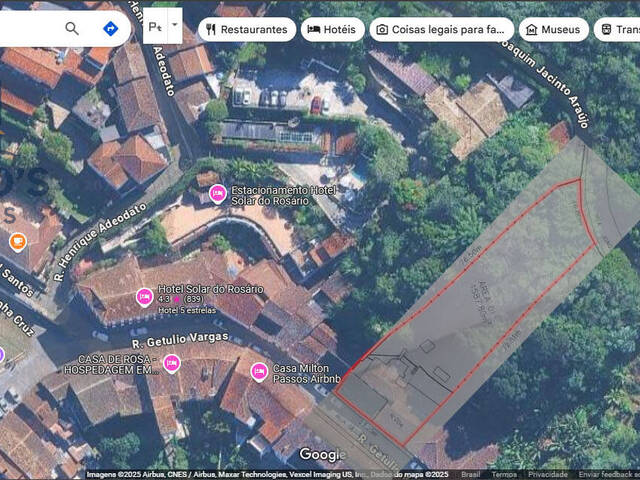Open the Hotel Solar do Rosário marker
The width and height of the screenshot is (640, 480).
coord(145,296)
